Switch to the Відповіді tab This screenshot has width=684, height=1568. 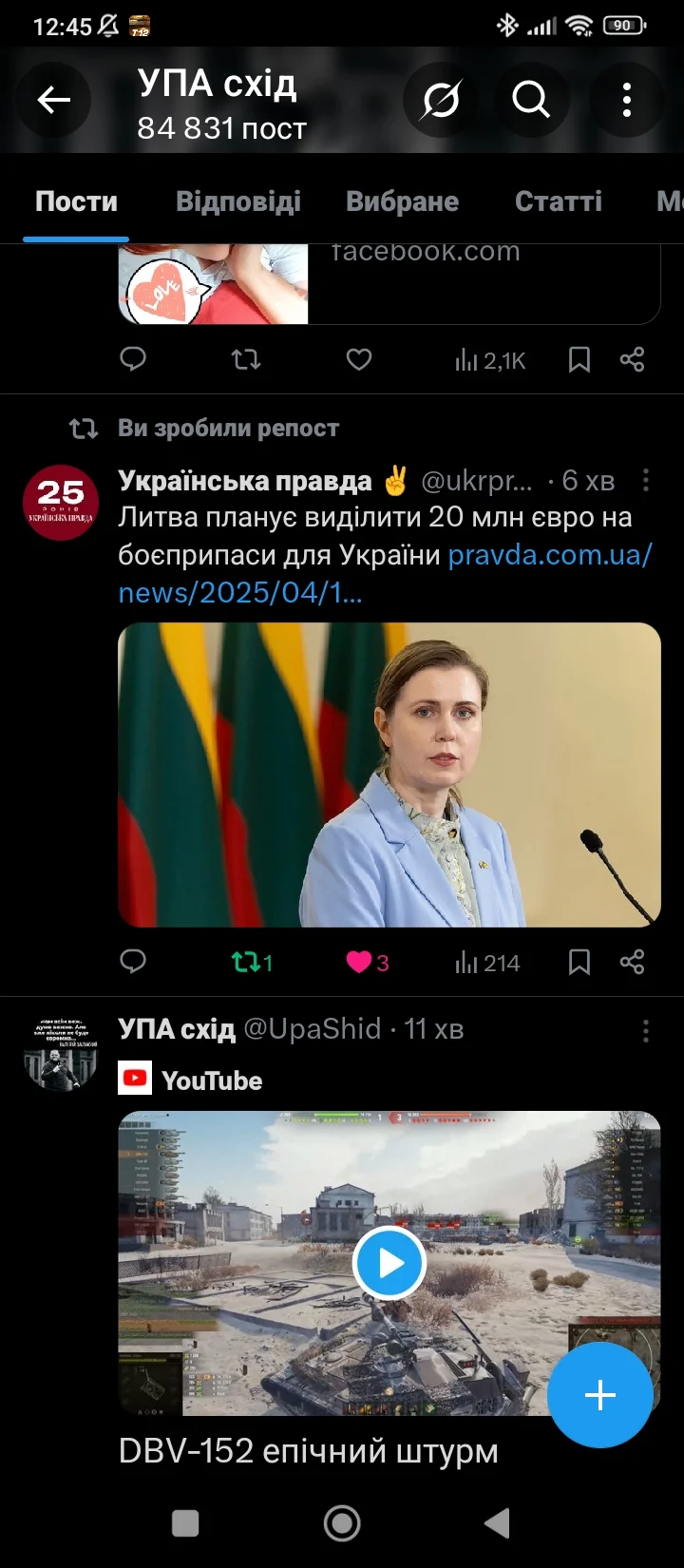[x=237, y=201]
